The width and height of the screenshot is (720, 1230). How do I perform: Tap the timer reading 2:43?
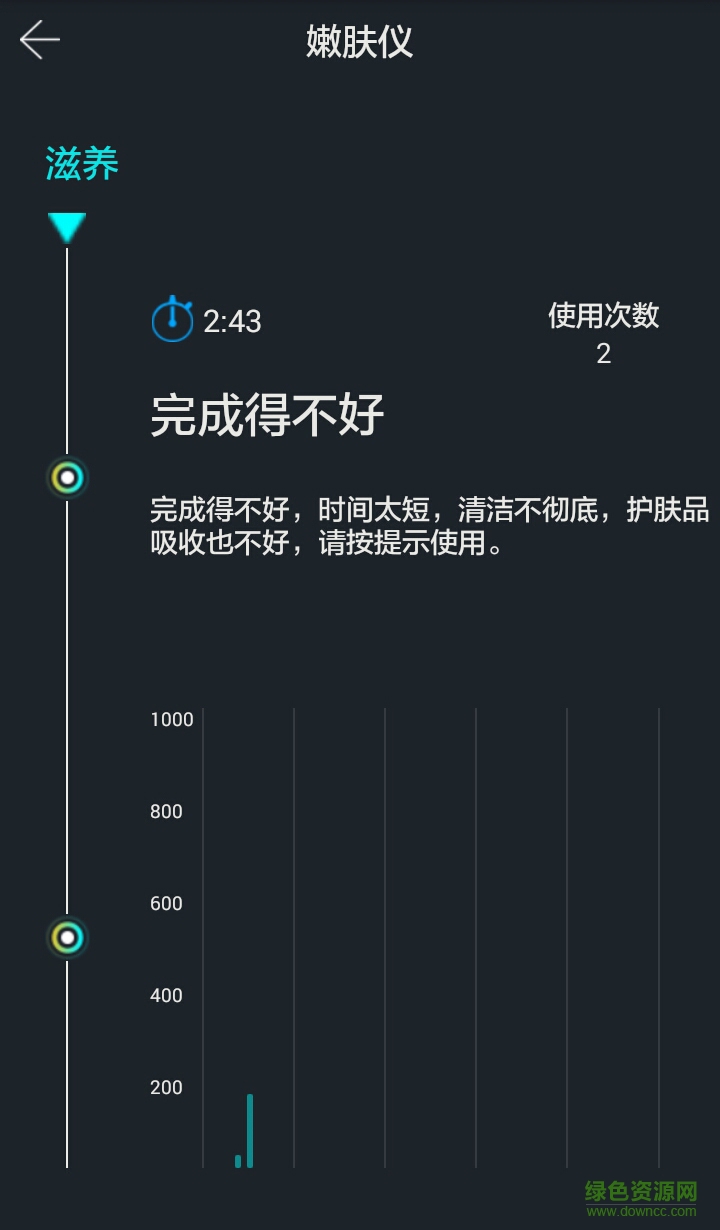232,321
